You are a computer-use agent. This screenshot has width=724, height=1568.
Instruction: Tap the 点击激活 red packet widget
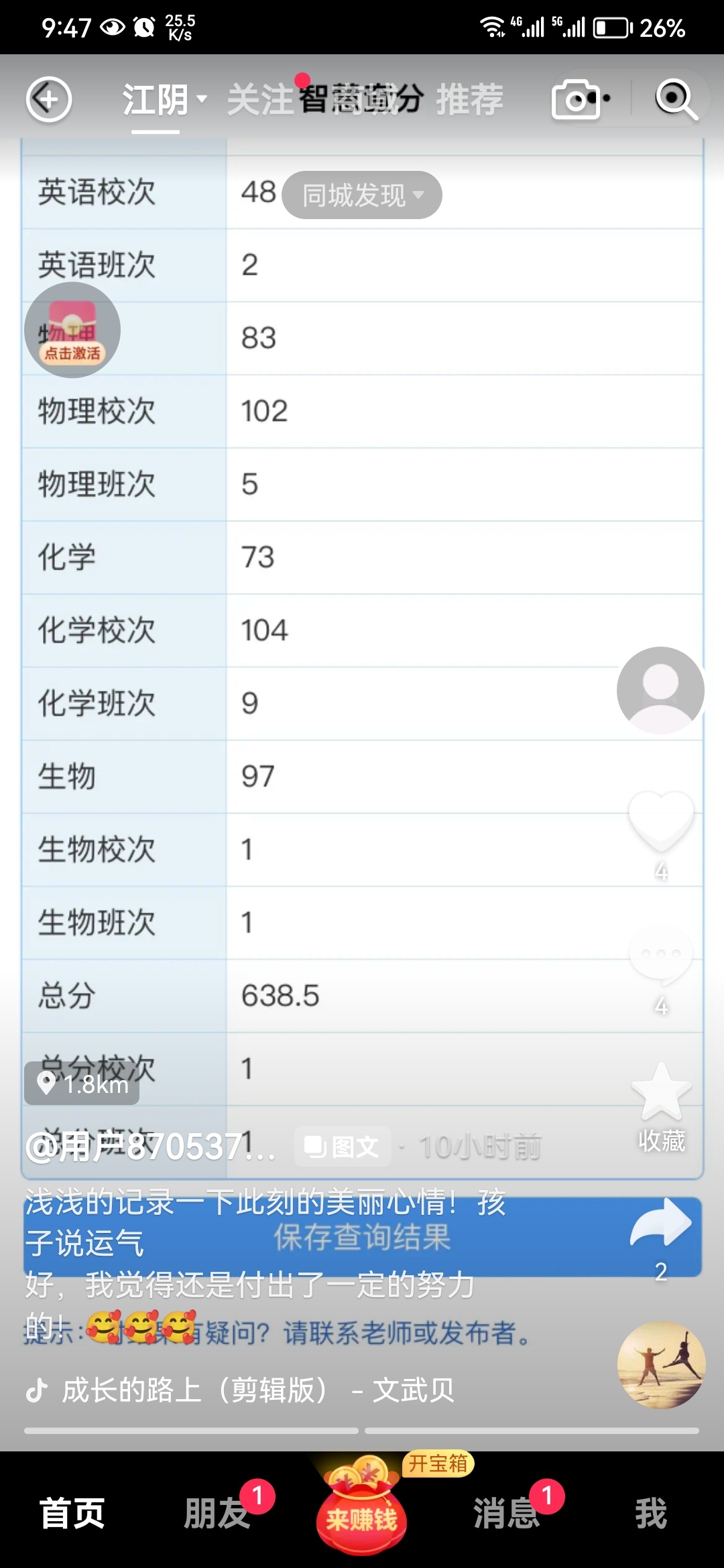(72, 330)
